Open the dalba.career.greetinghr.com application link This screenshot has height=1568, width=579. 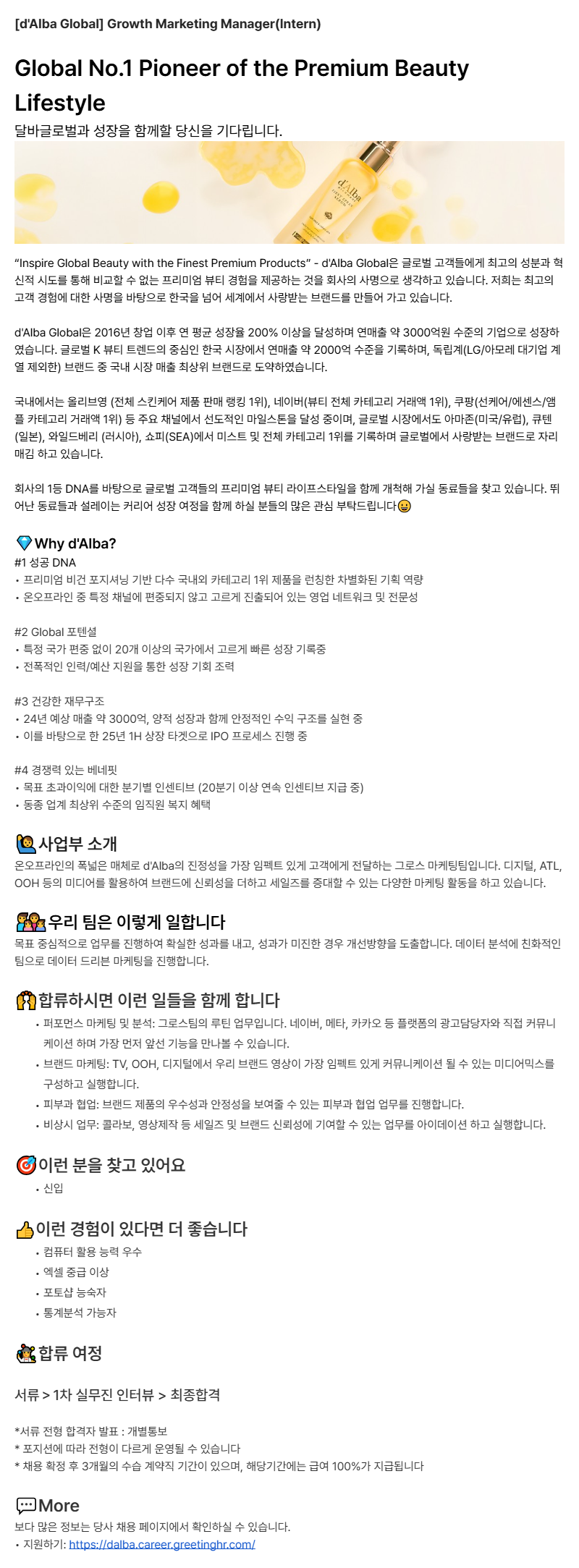[x=162, y=1544]
